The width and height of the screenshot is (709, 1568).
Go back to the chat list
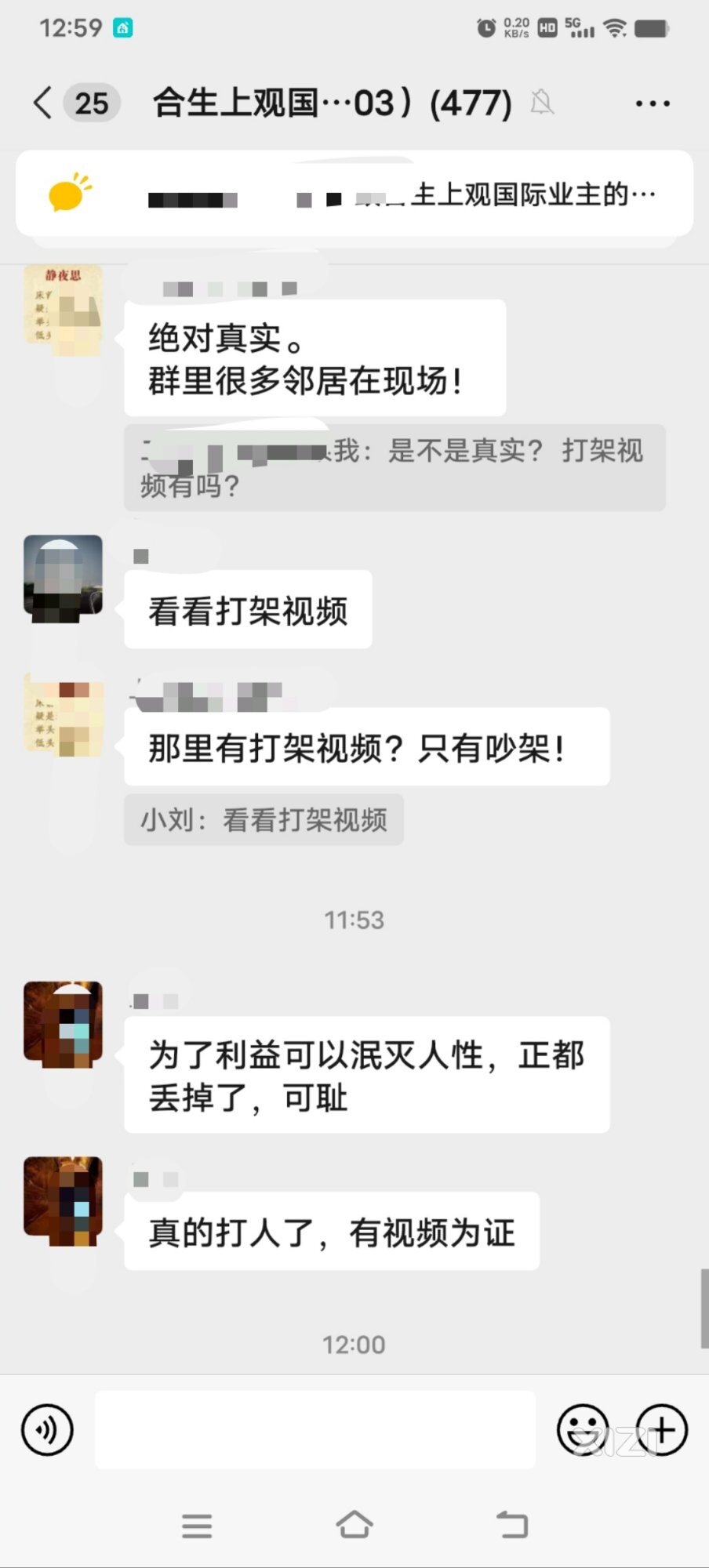[44, 103]
